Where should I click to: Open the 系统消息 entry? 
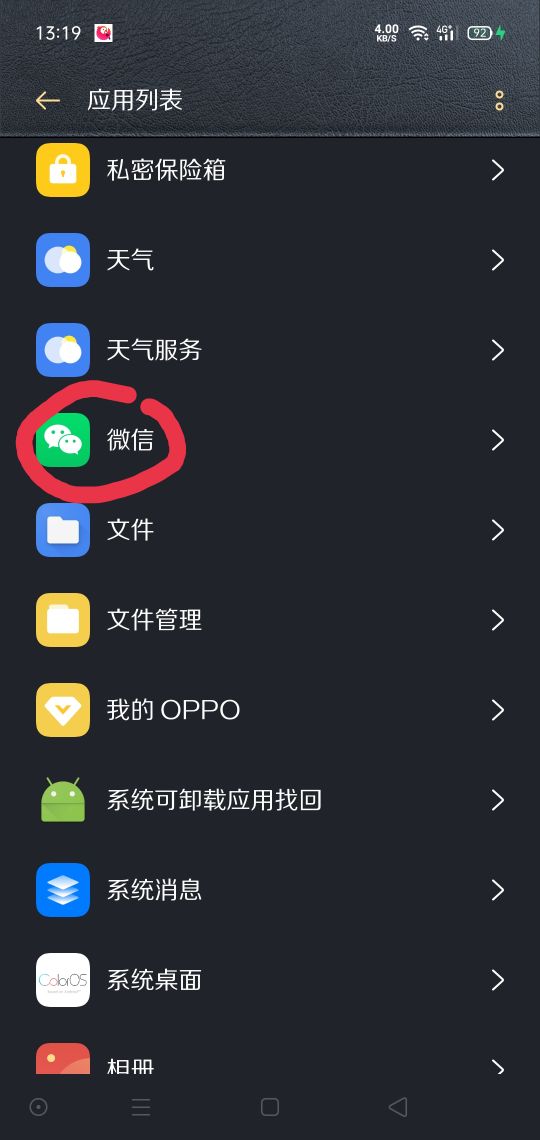tap(270, 890)
